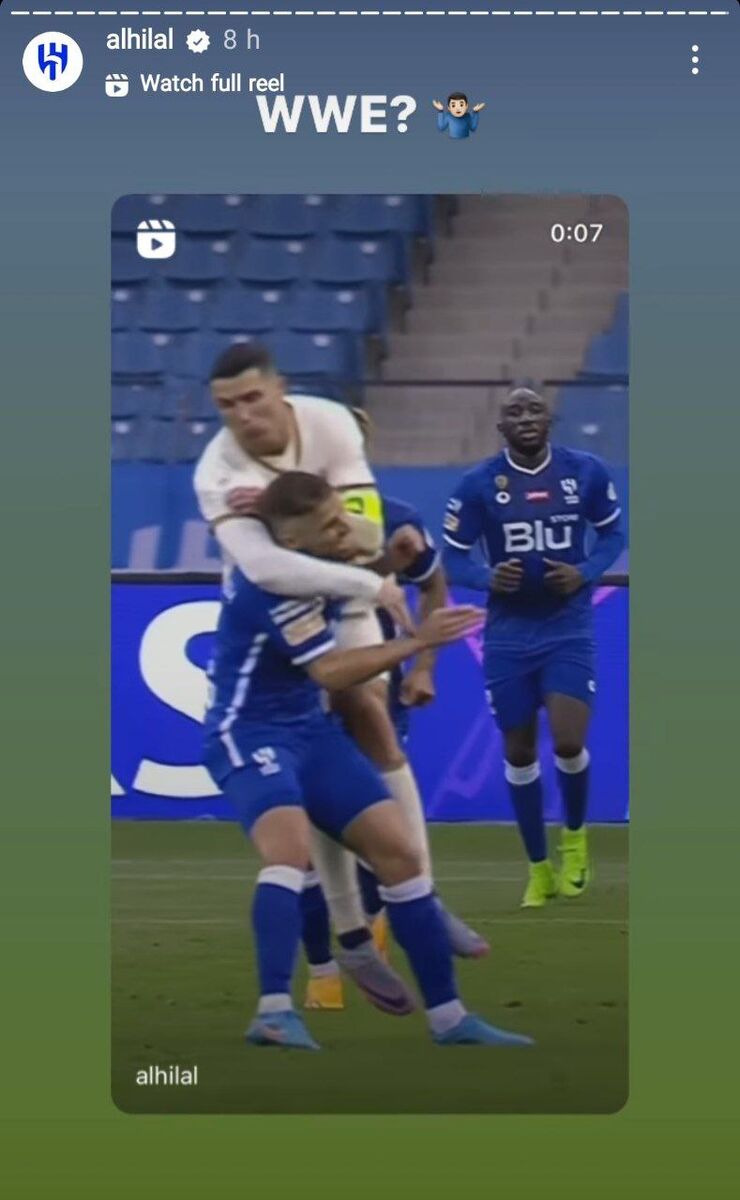Open the story overflow menu
The image size is (740, 1200).
[x=694, y=60]
